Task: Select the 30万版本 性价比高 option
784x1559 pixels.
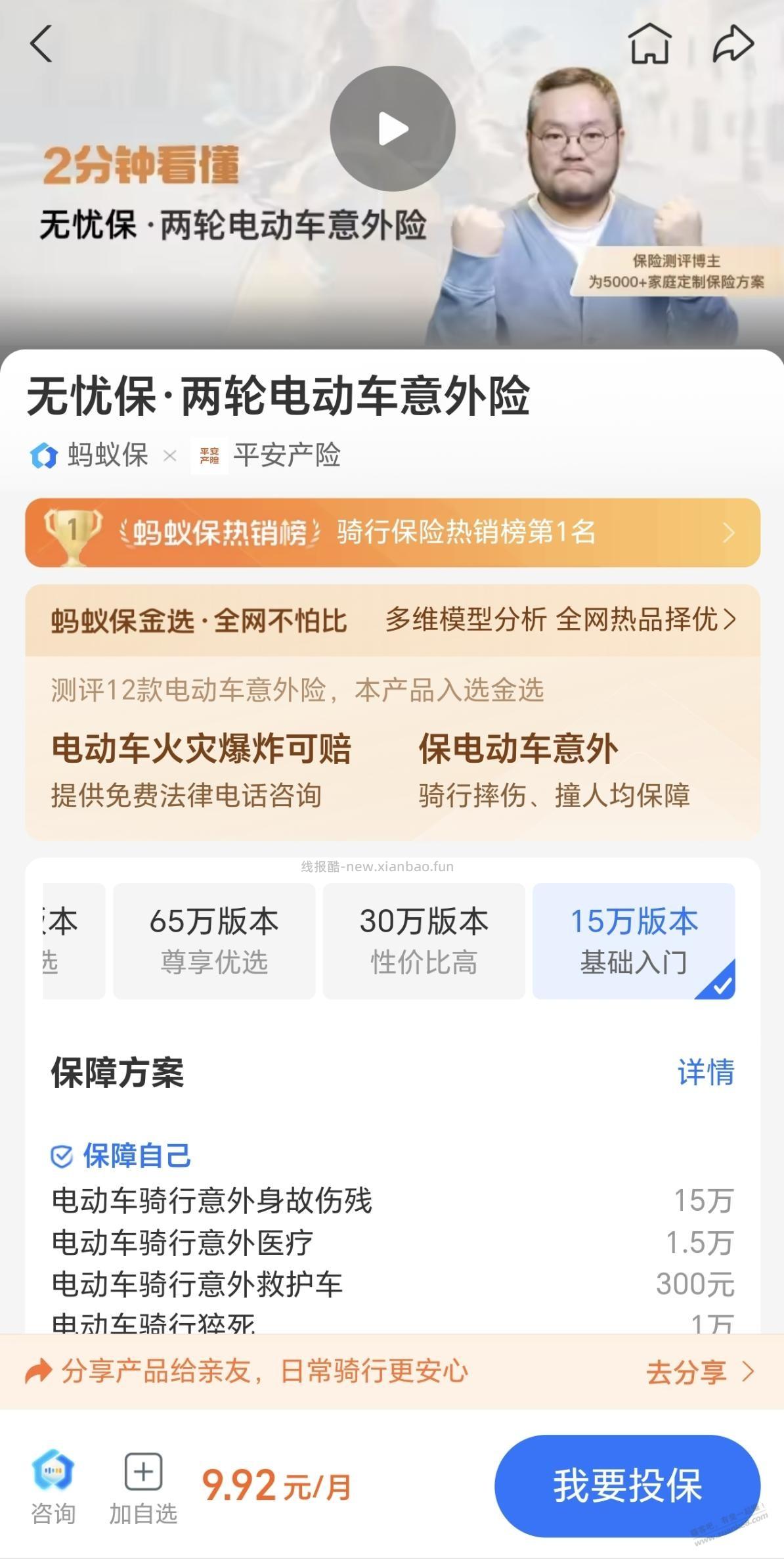Action: tap(424, 941)
